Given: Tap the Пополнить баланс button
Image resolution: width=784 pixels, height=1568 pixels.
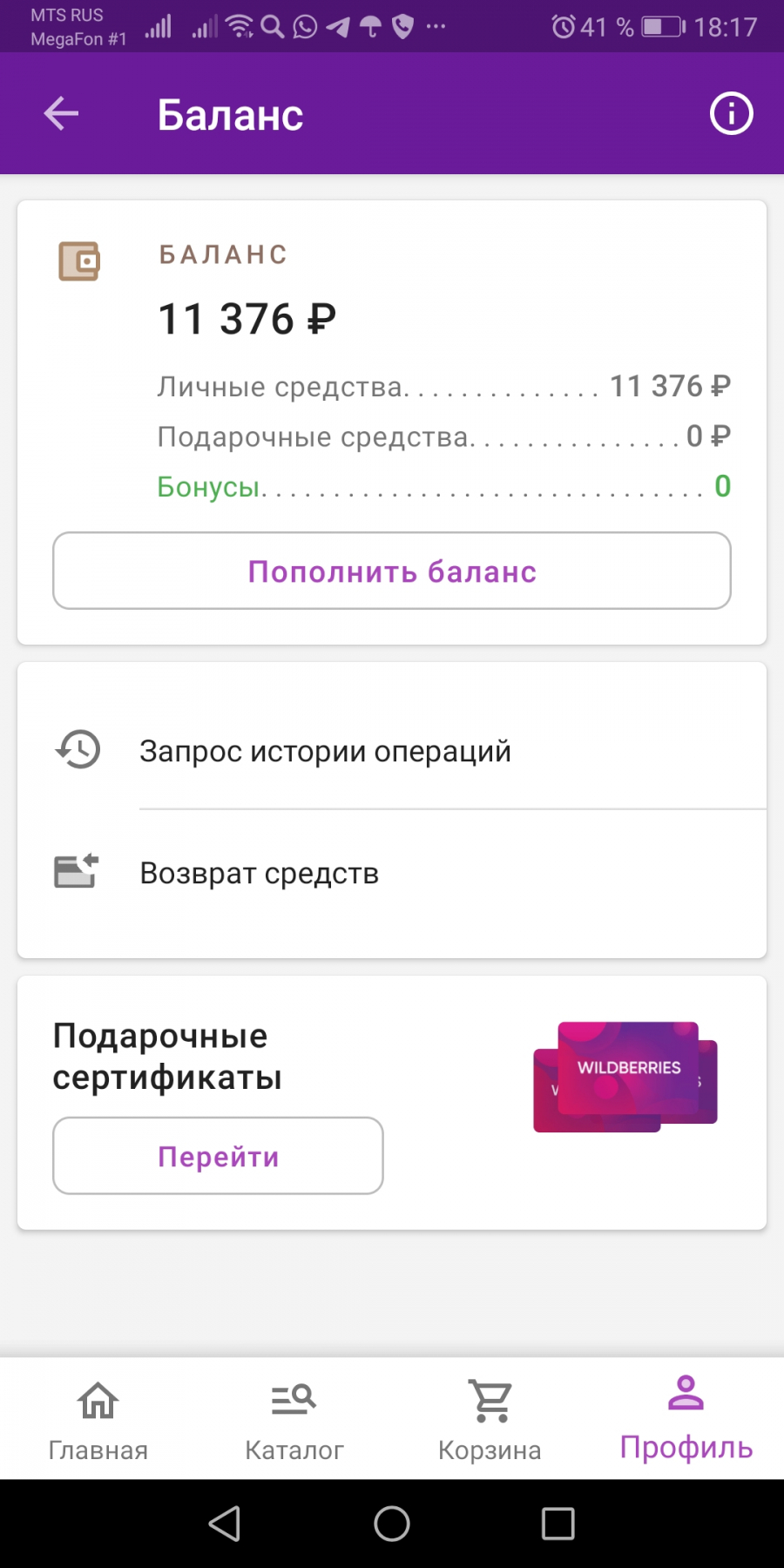Looking at the screenshot, I should (x=392, y=571).
